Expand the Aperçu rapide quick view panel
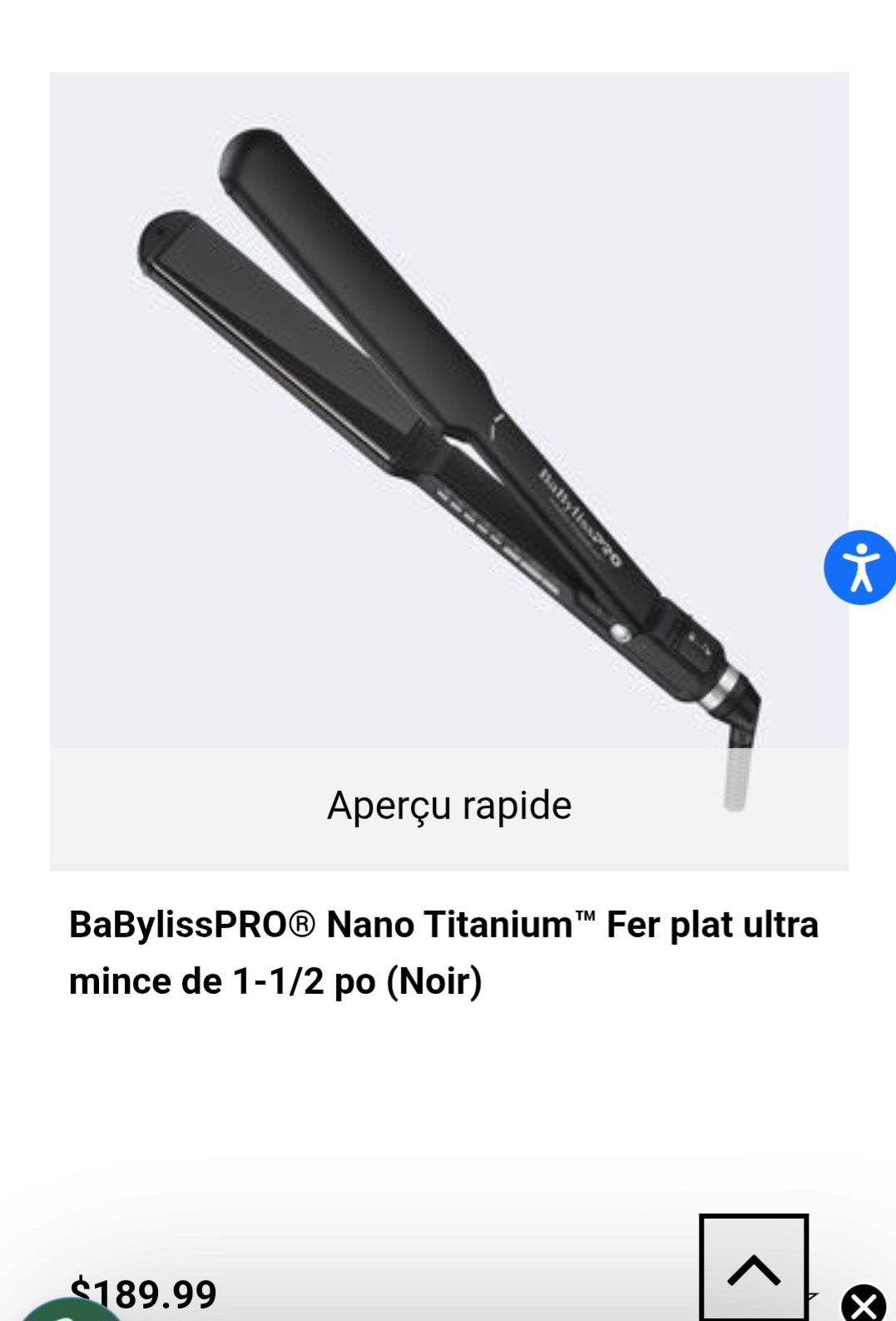The height and width of the screenshot is (1321, 896). tap(449, 805)
